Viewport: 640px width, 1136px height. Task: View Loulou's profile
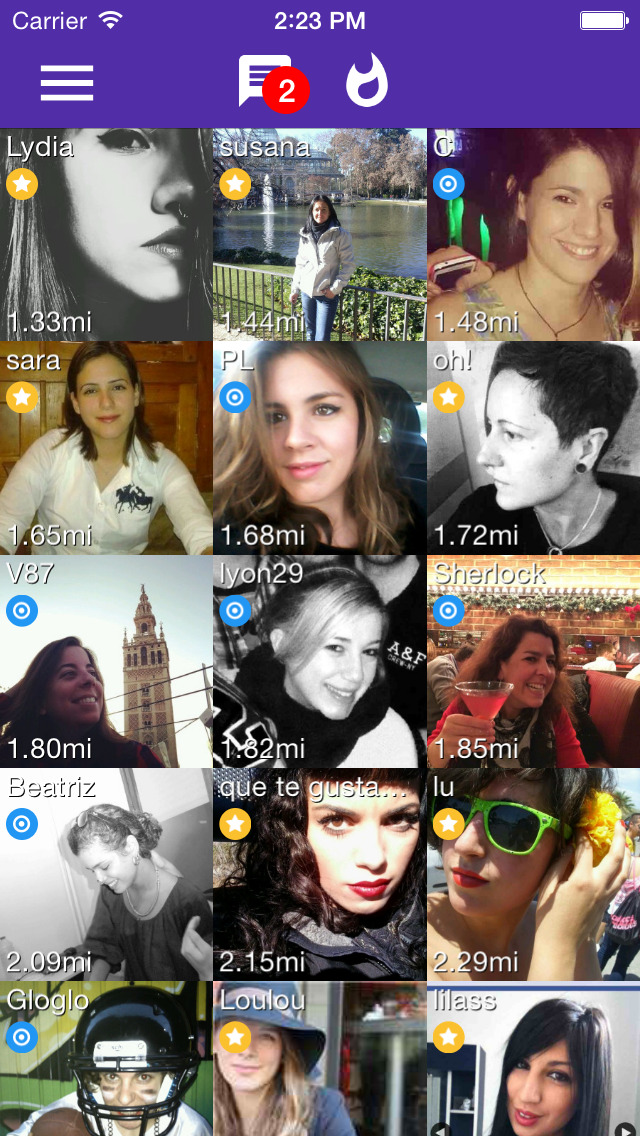320,1060
